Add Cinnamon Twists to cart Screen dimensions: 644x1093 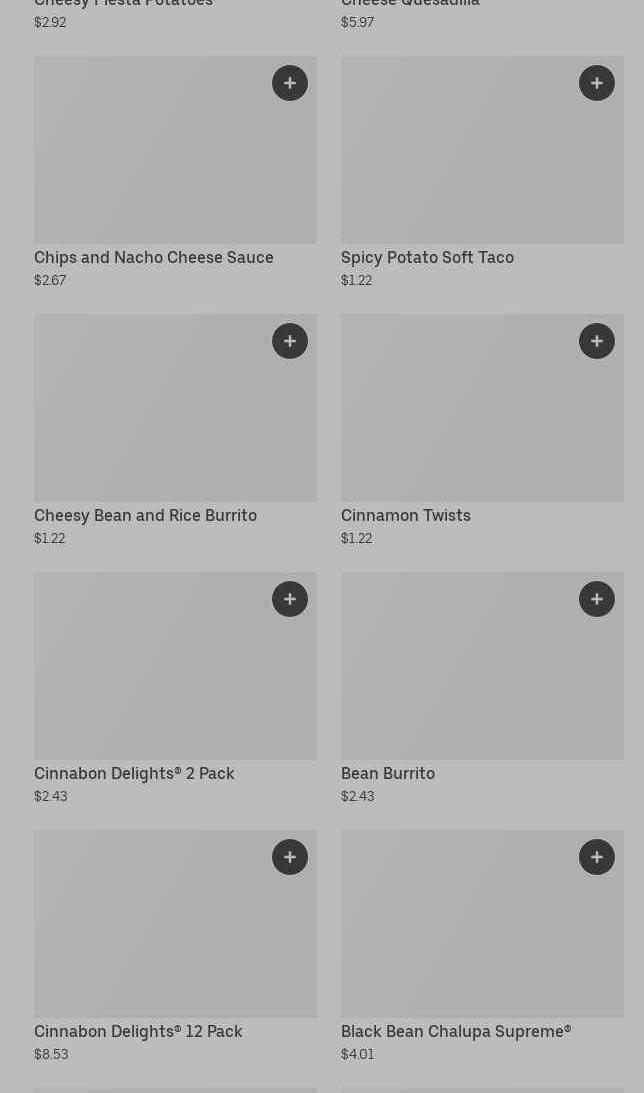click(x=597, y=341)
